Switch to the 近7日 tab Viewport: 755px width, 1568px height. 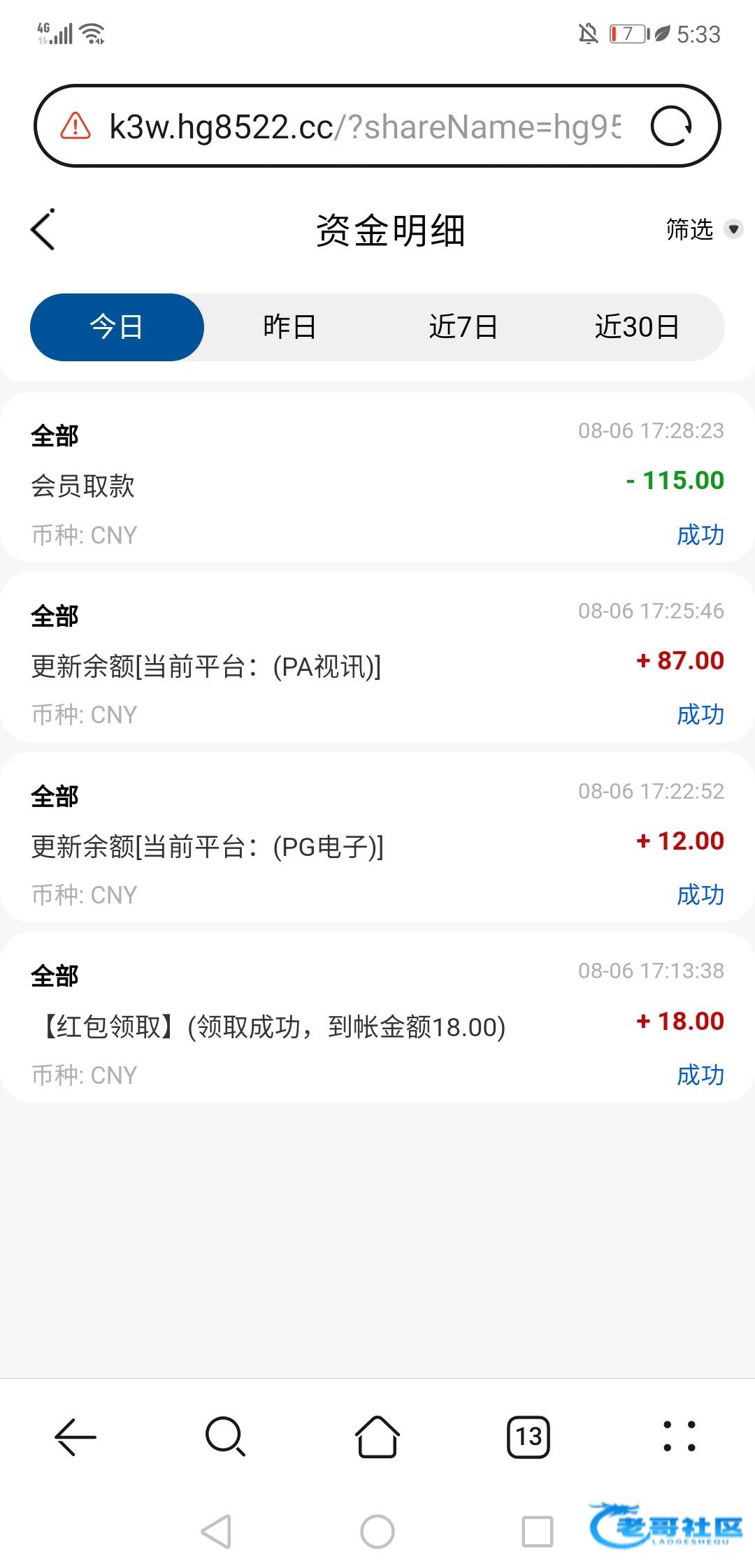tap(463, 327)
